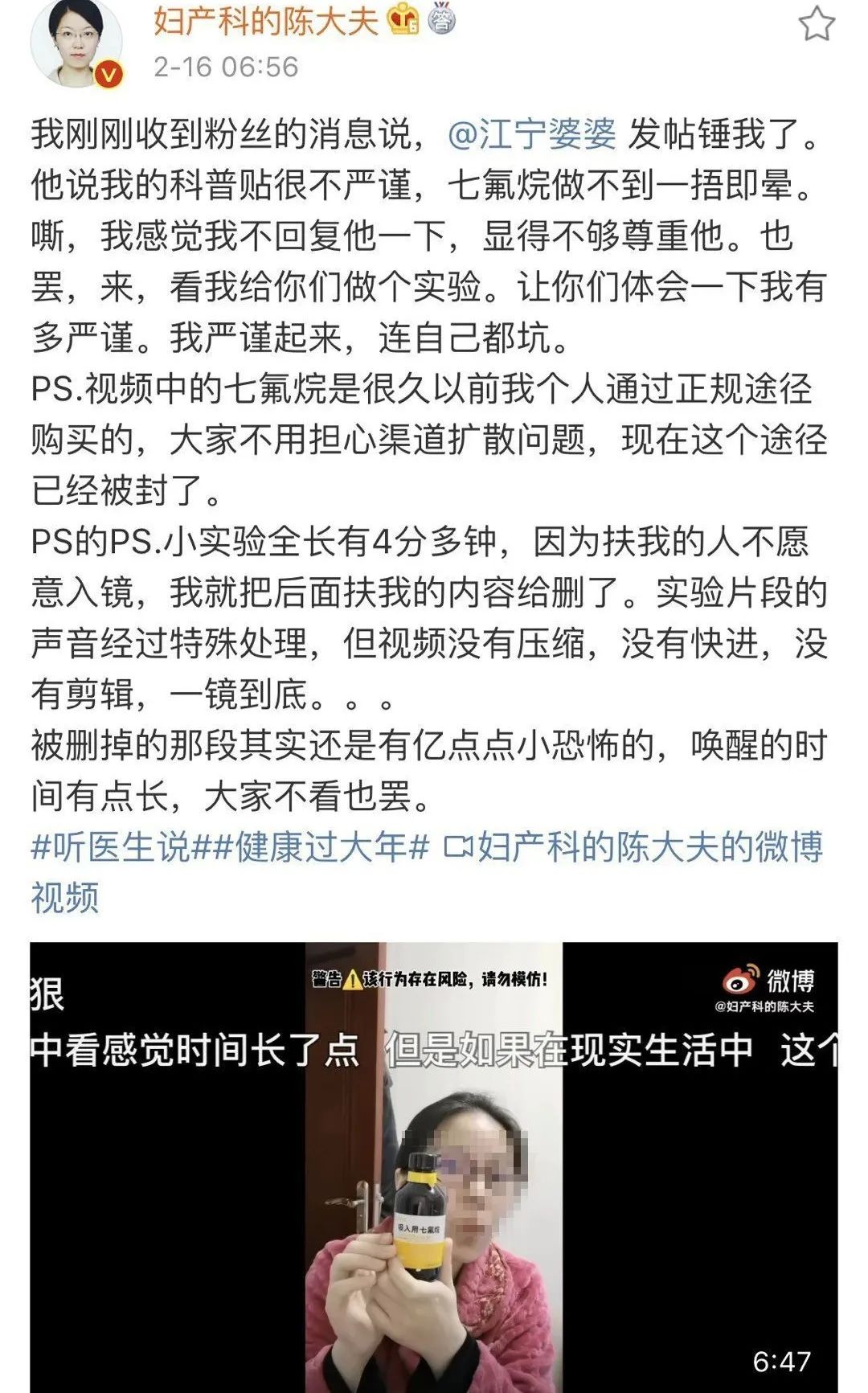Image resolution: width=868 pixels, height=1393 pixels.
Task: Open the @江宁婆婆 mention link
Action: (x=532, y=134)
